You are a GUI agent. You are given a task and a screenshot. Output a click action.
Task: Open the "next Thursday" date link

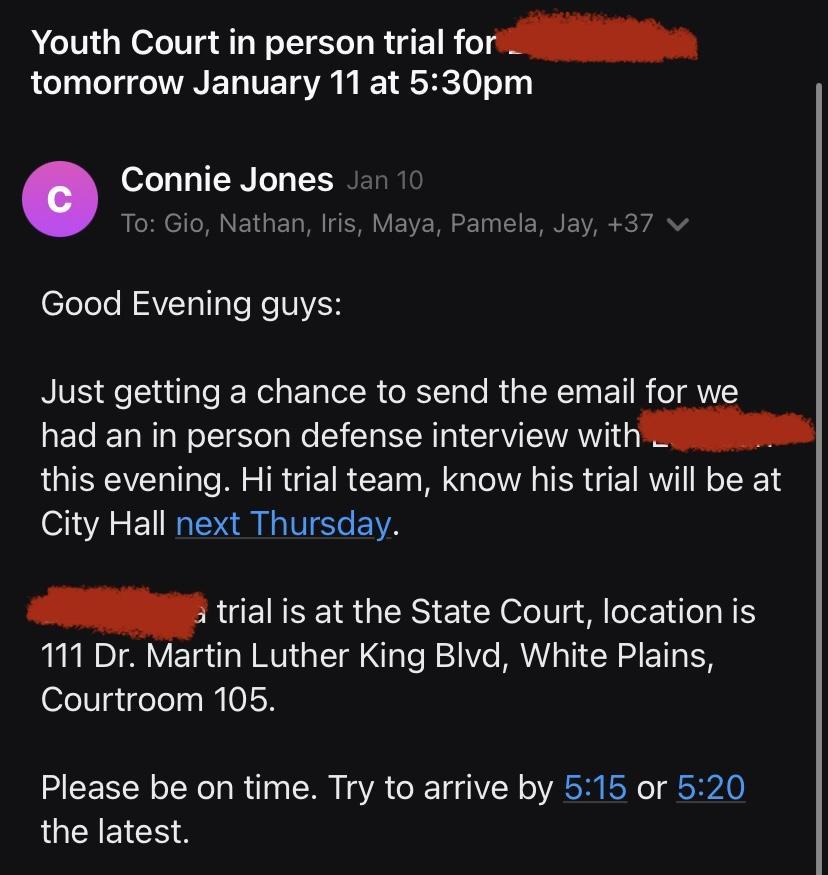[x=282, y=523]
